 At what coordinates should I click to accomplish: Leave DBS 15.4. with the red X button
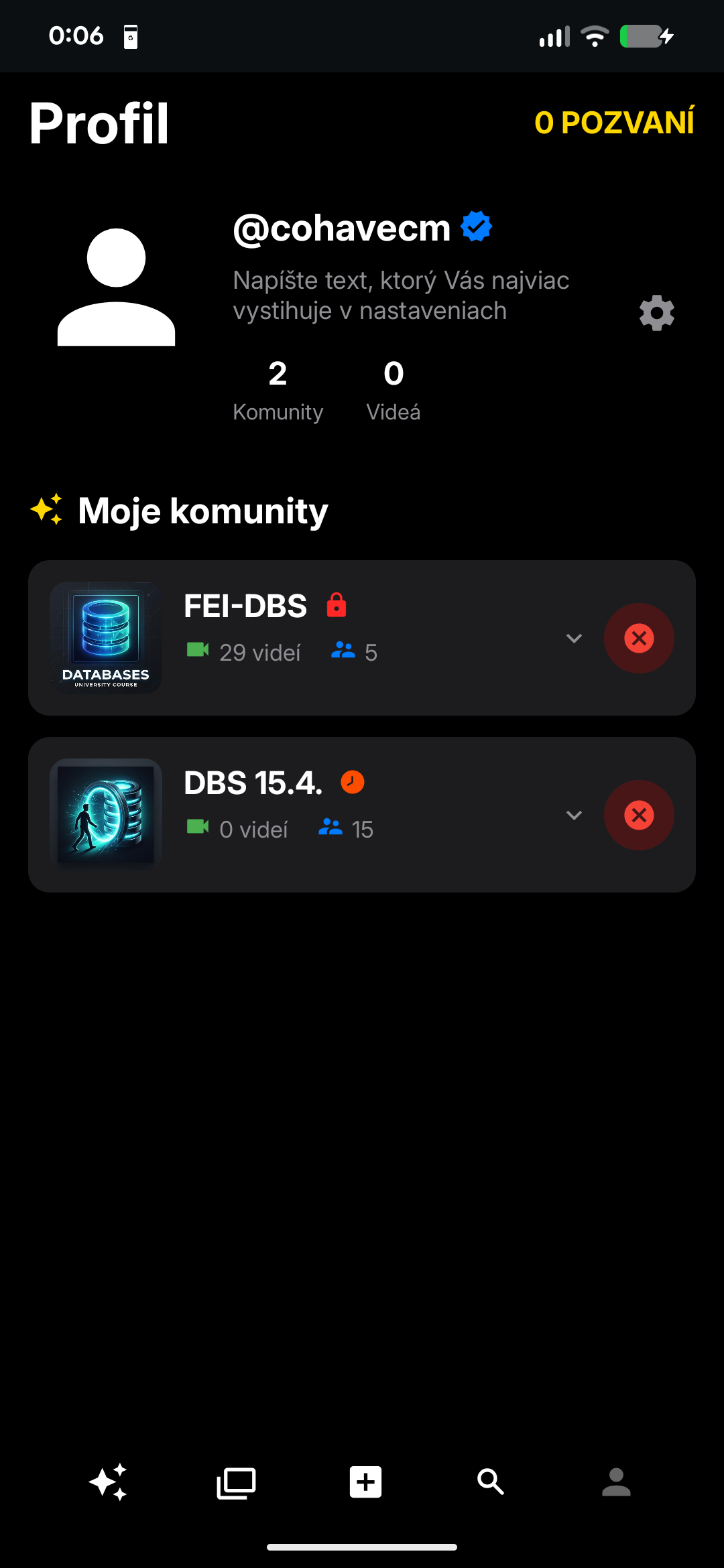click(639, 815)
